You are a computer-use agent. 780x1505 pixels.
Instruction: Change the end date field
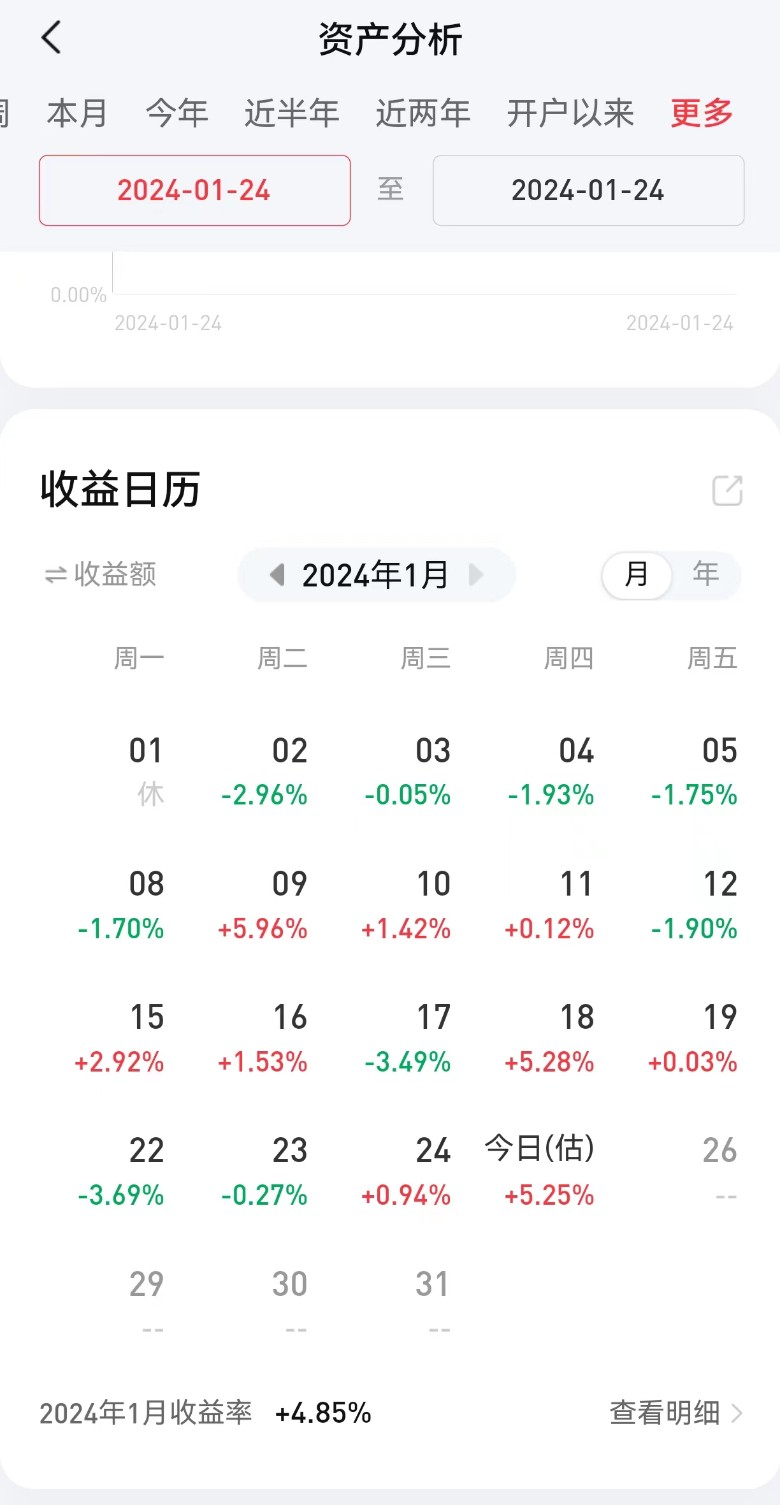(x=588, y=190)
